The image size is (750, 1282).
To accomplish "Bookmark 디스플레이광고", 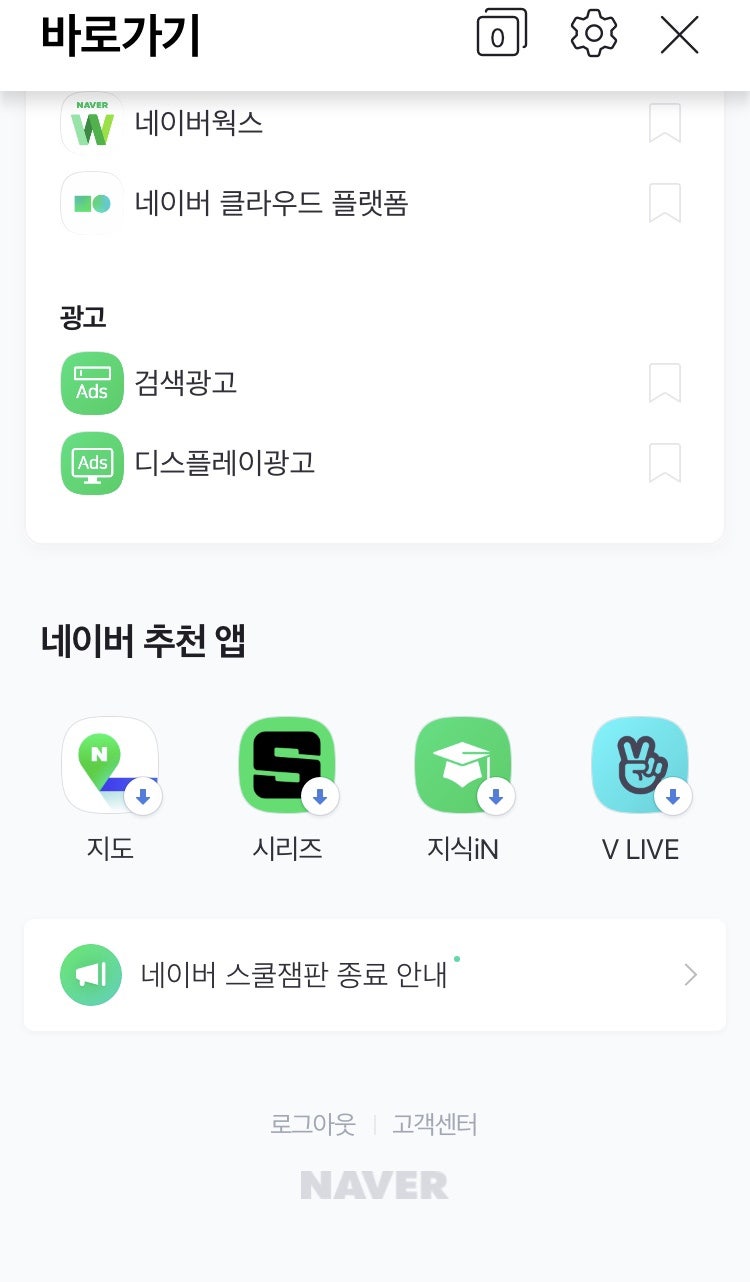I will [665, 463].
